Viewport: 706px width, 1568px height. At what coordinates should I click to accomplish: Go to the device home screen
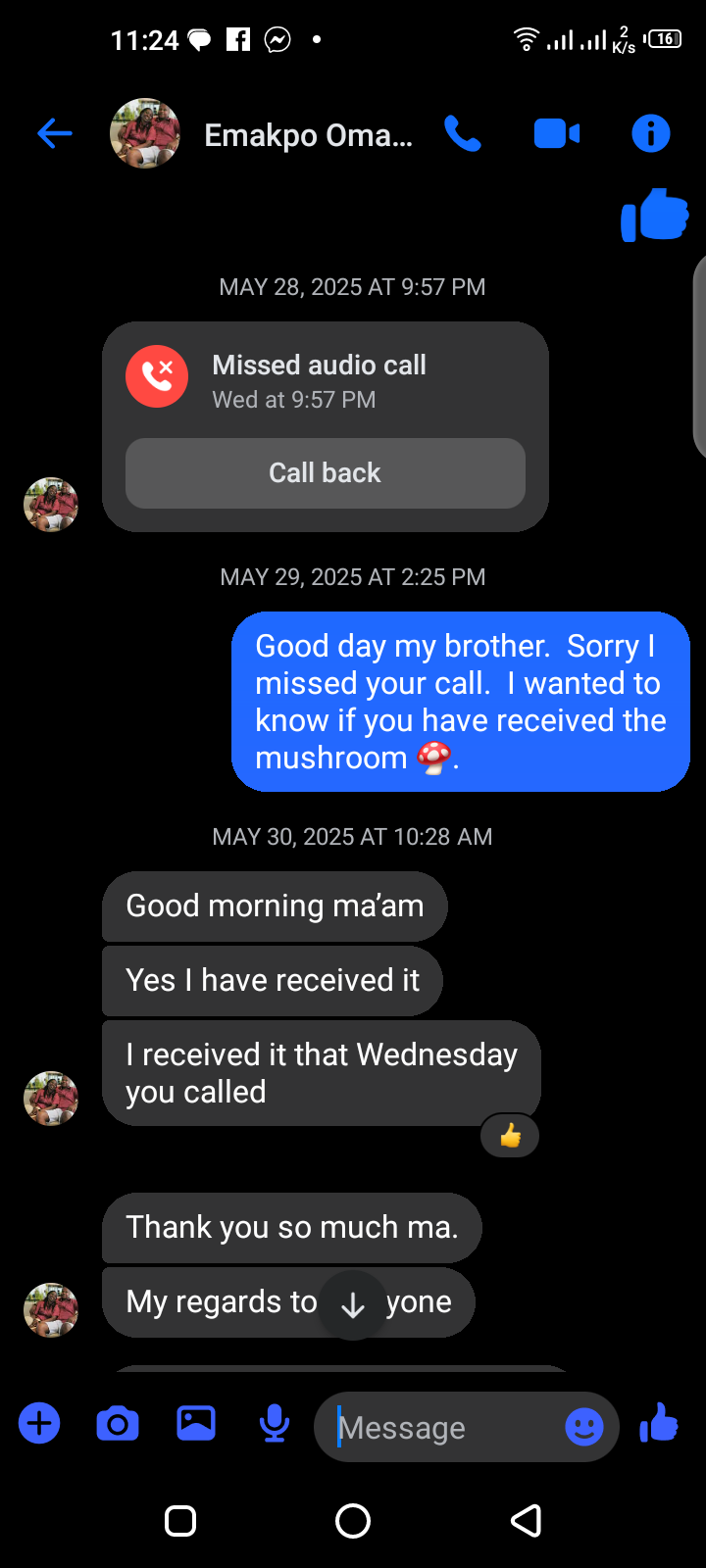coord(353,1521)
